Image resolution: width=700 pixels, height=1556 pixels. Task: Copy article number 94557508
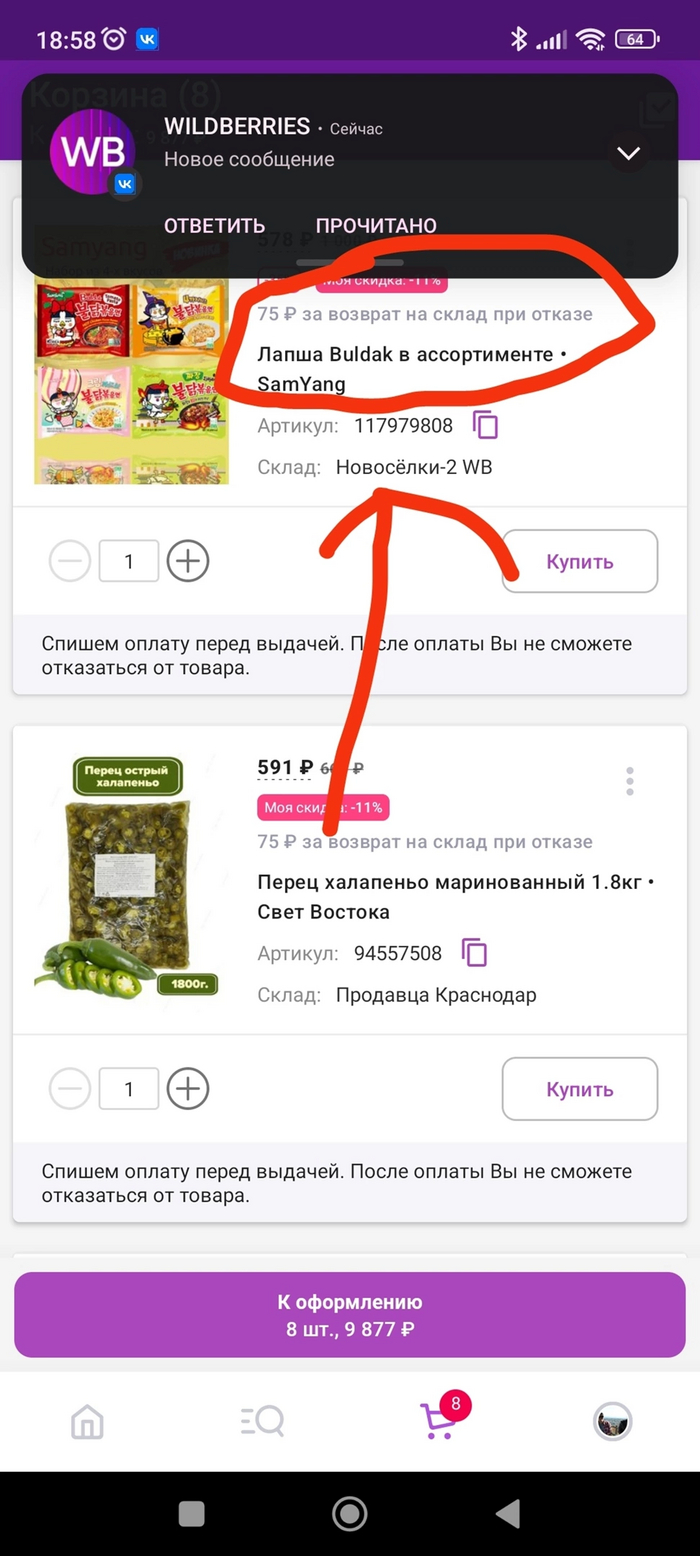pos(475,953)
